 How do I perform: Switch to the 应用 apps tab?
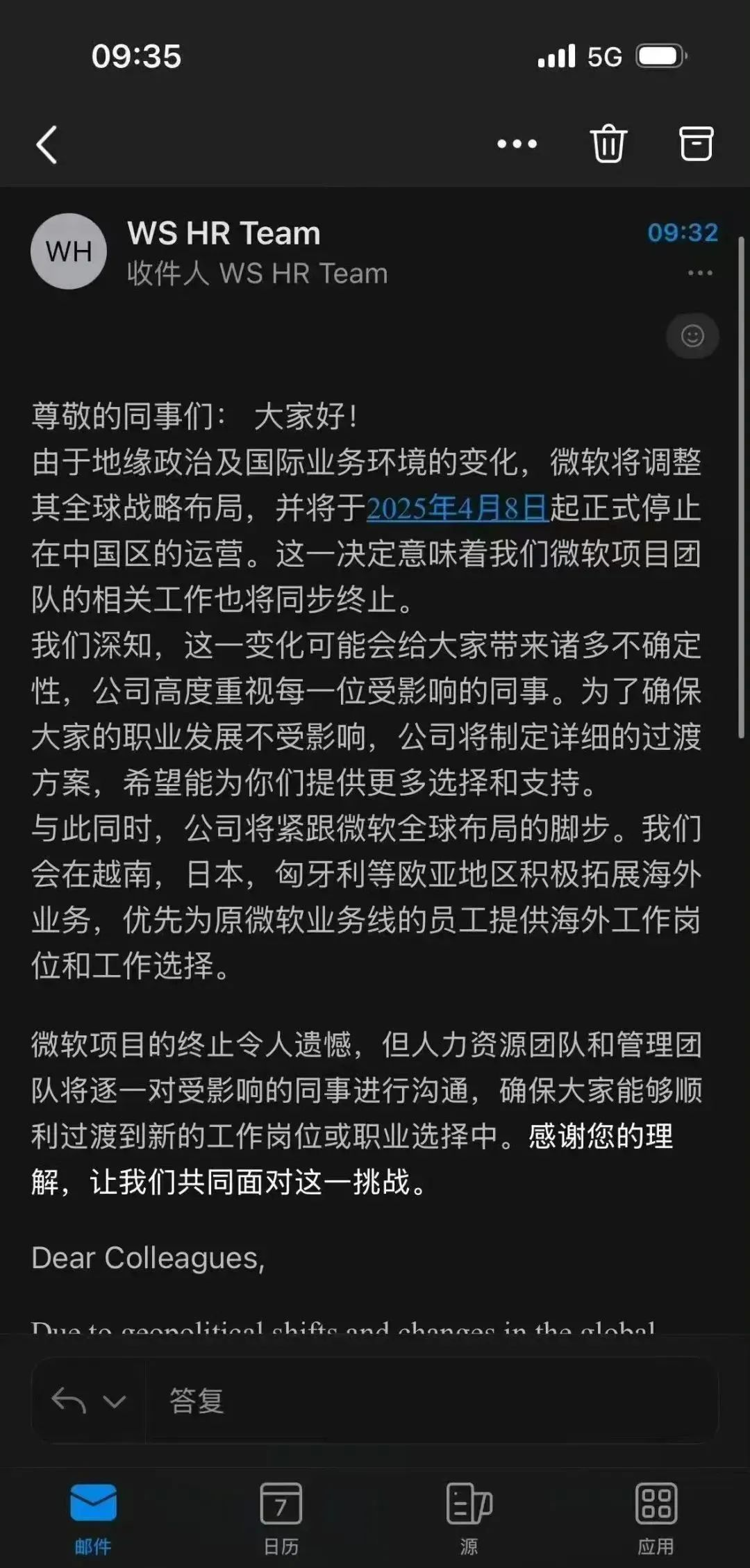656,1515
